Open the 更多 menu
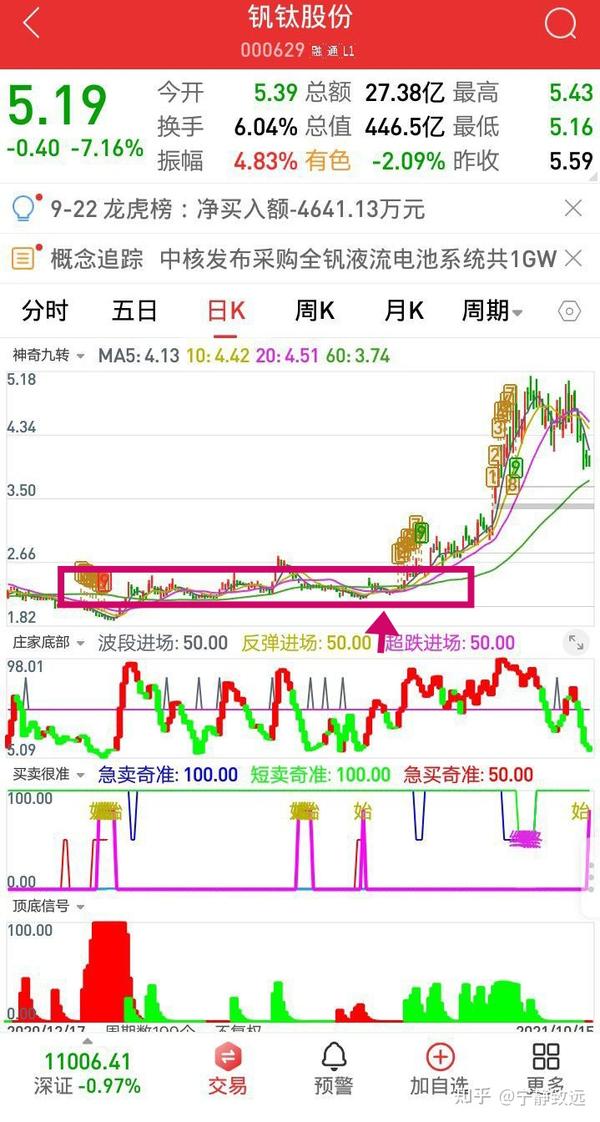This screenshot has width=600, height=1122. click(x=546, y=1068)
